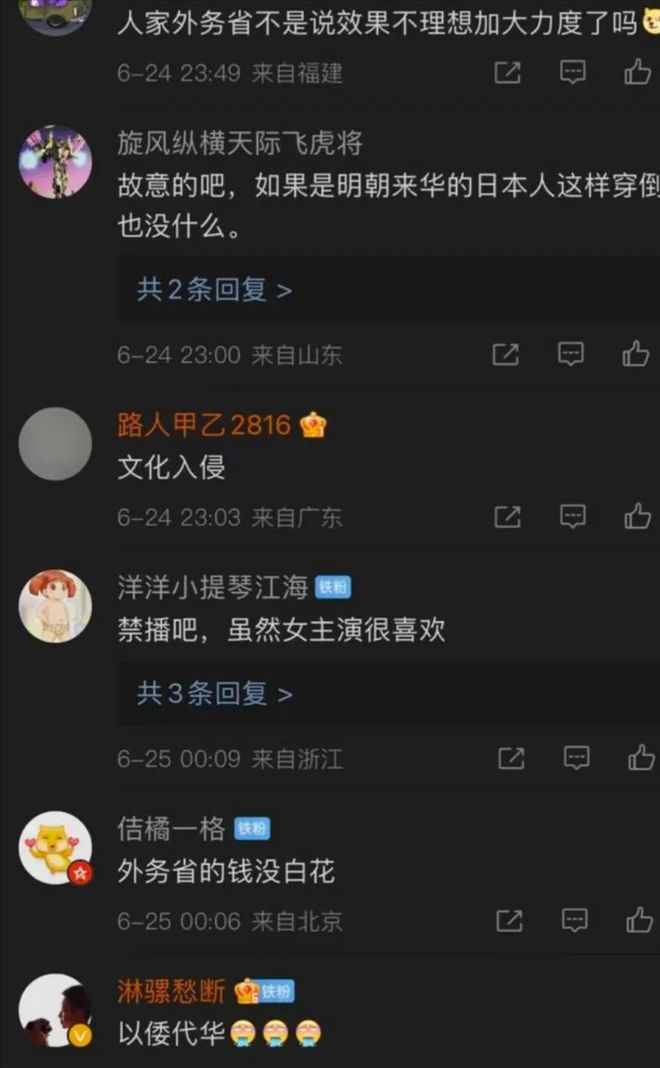Screen dimensions: 660x1068
Task: Like 佶橘一格's comment
Action: pos(639,920)
